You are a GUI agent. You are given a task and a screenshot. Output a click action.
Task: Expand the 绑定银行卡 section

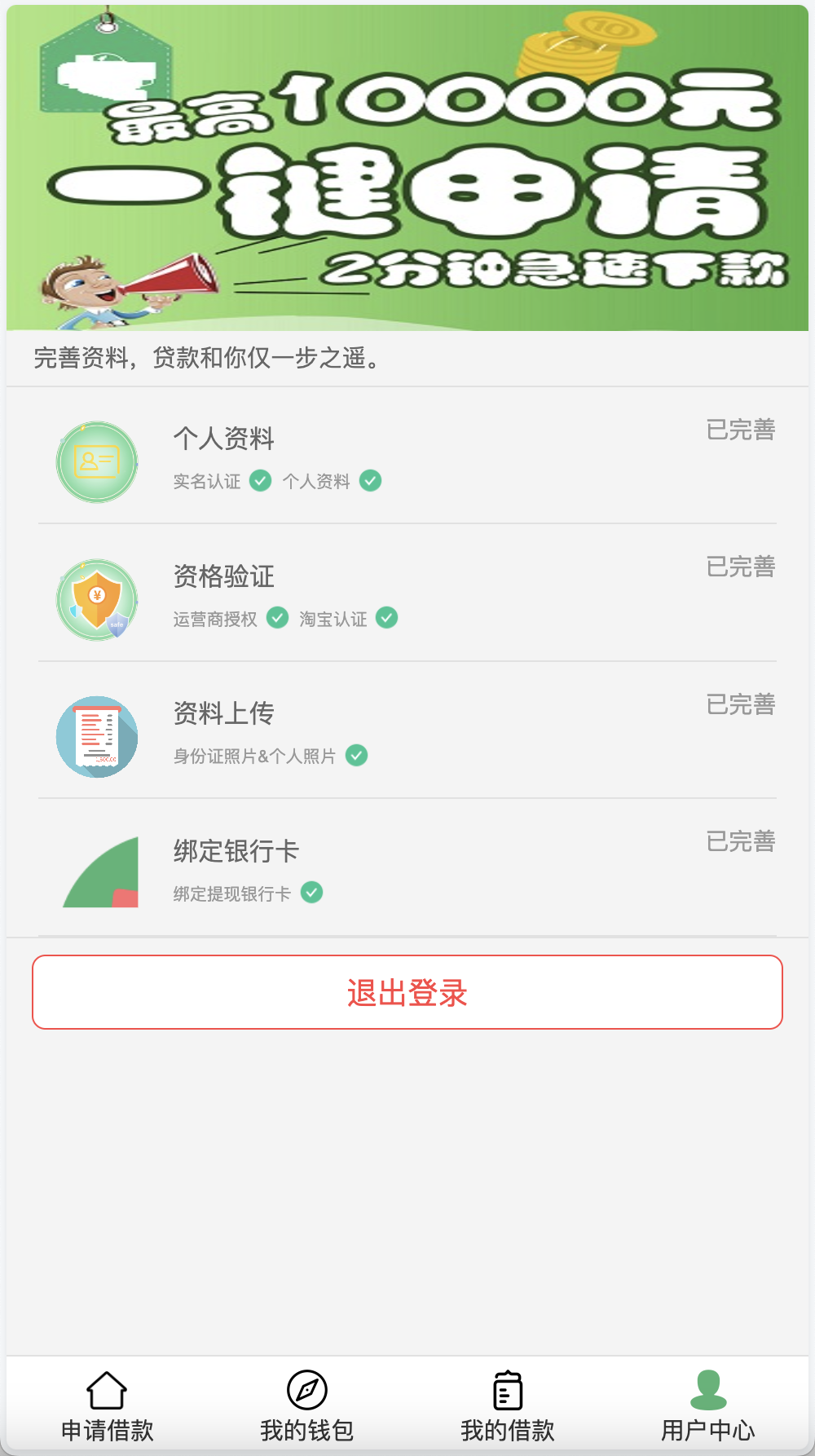(x=407, y=868)
